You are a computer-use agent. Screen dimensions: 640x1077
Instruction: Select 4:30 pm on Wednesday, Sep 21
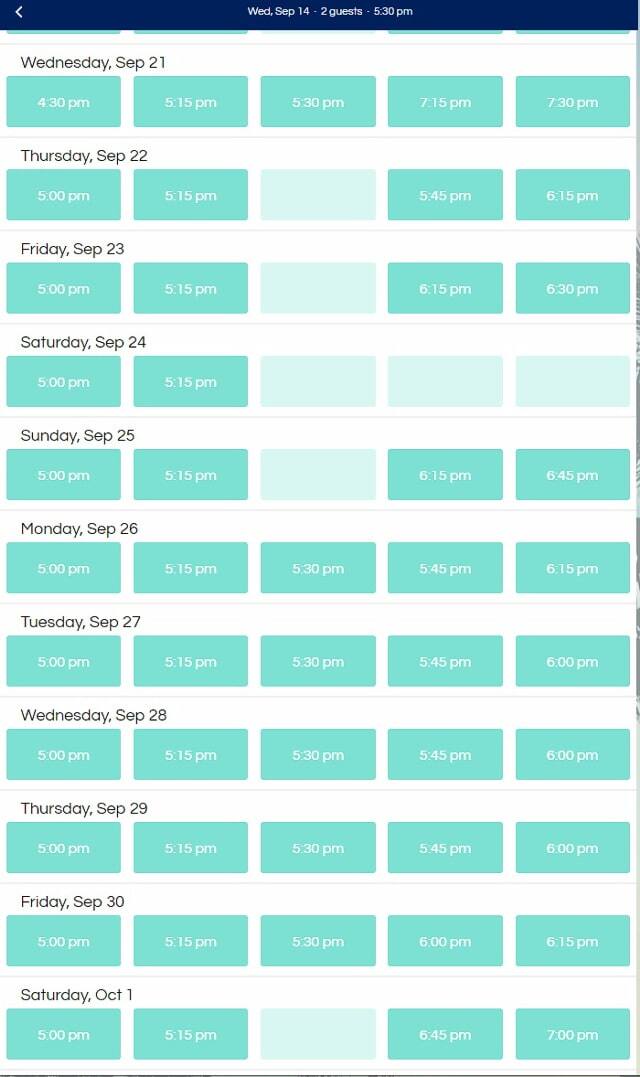click(63, 102)
